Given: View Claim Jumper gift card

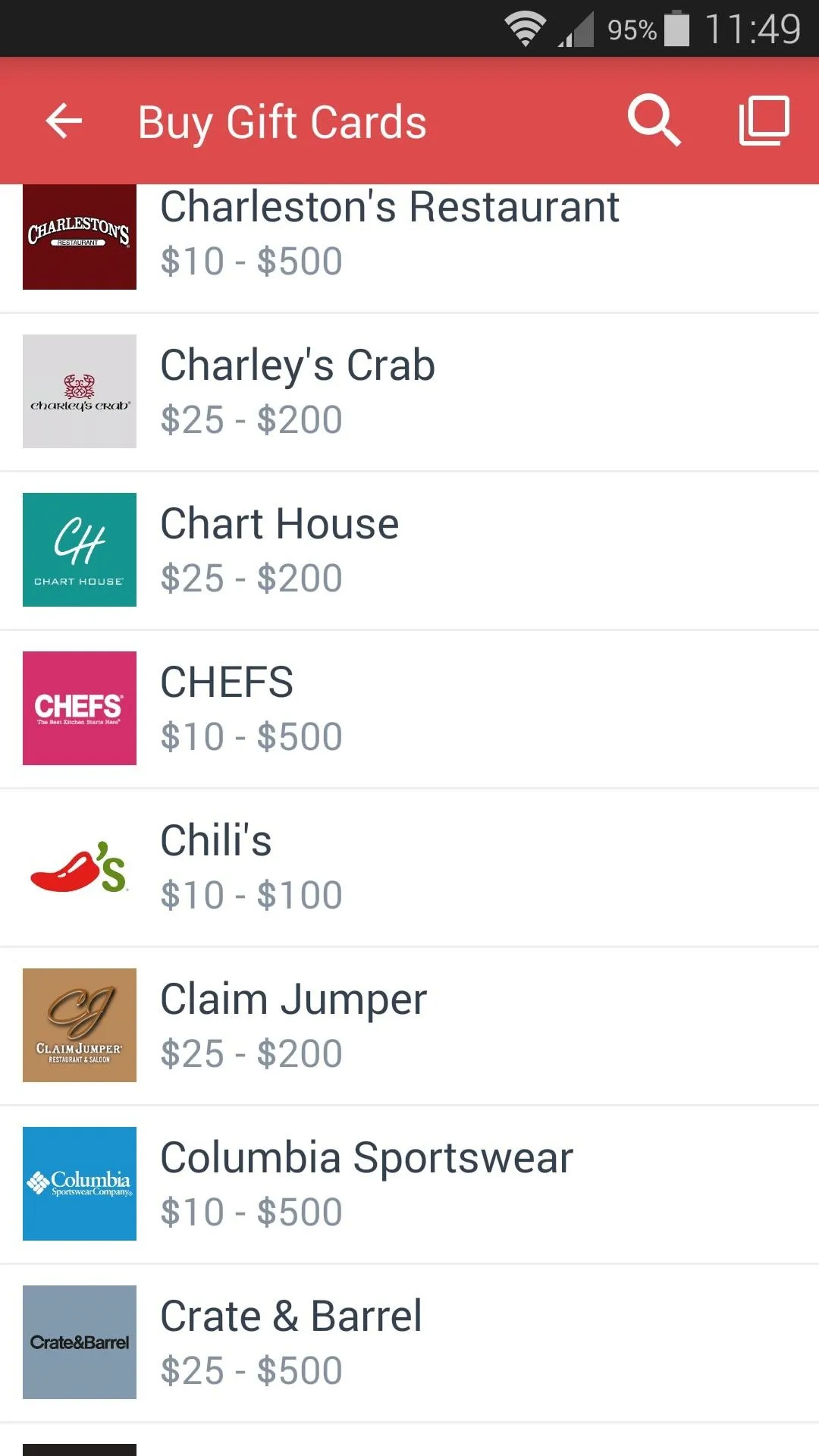Looking at the screenshot, I should (x=409, y=1026).
